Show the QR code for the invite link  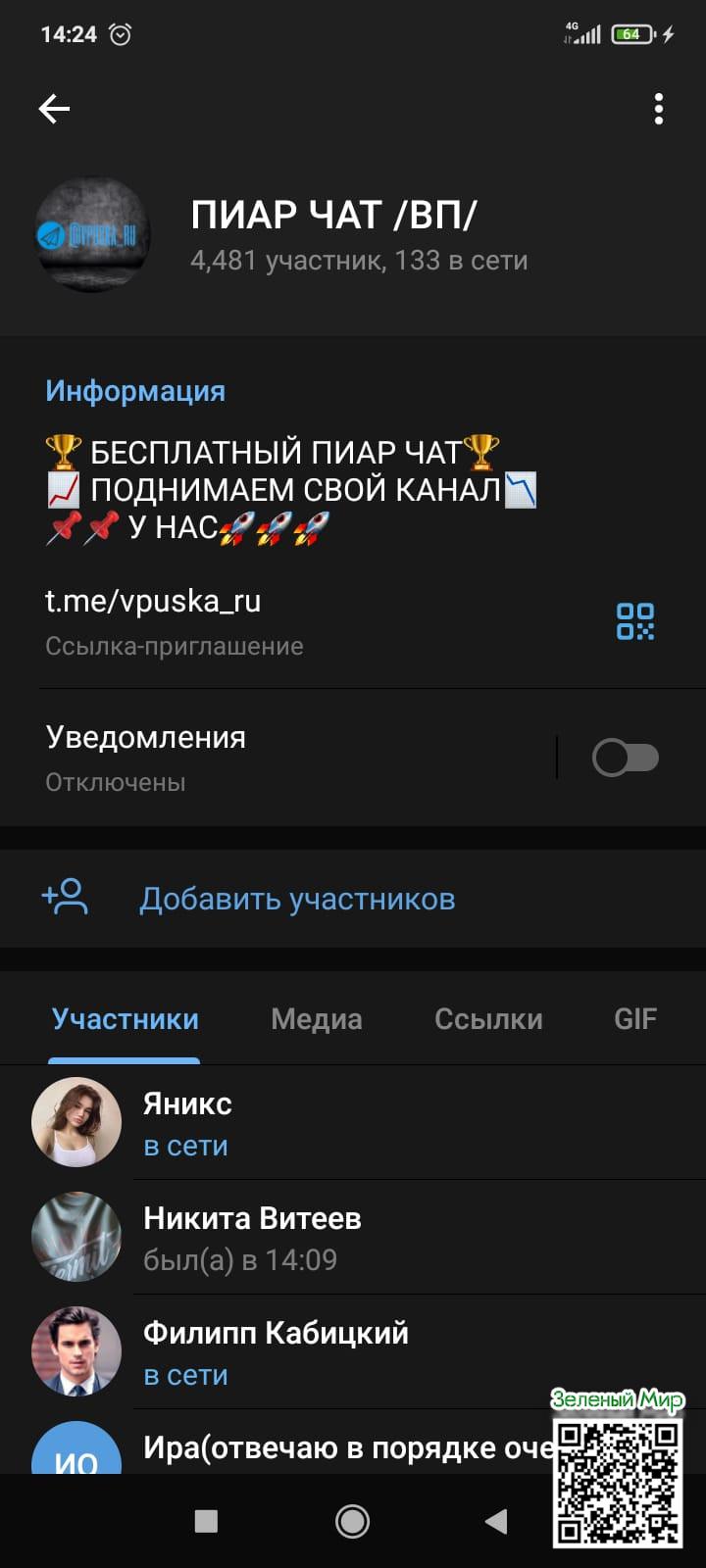click(x=634, y=621)
